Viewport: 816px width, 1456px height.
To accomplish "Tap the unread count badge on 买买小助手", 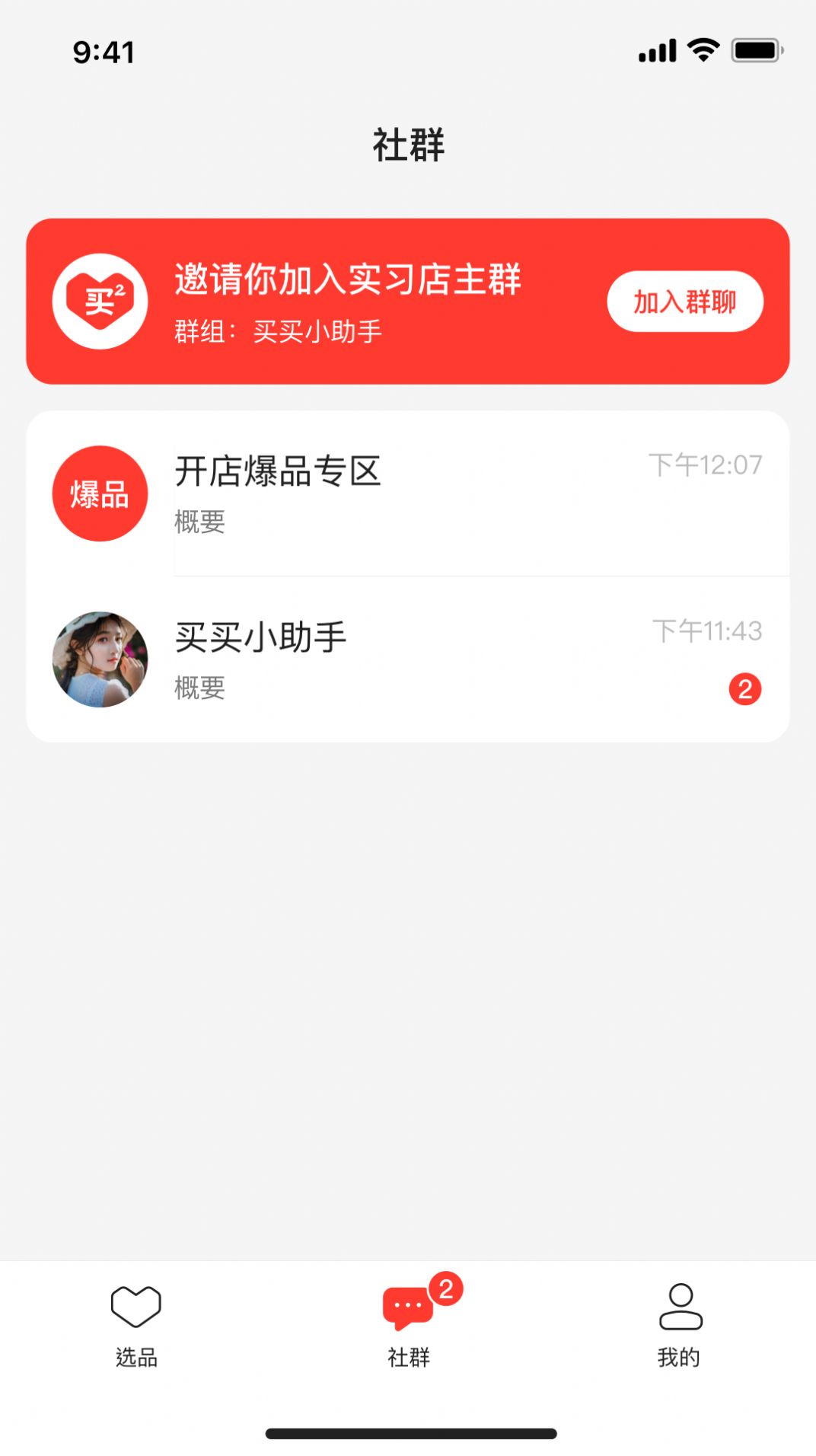I will (x=744, y=688).
